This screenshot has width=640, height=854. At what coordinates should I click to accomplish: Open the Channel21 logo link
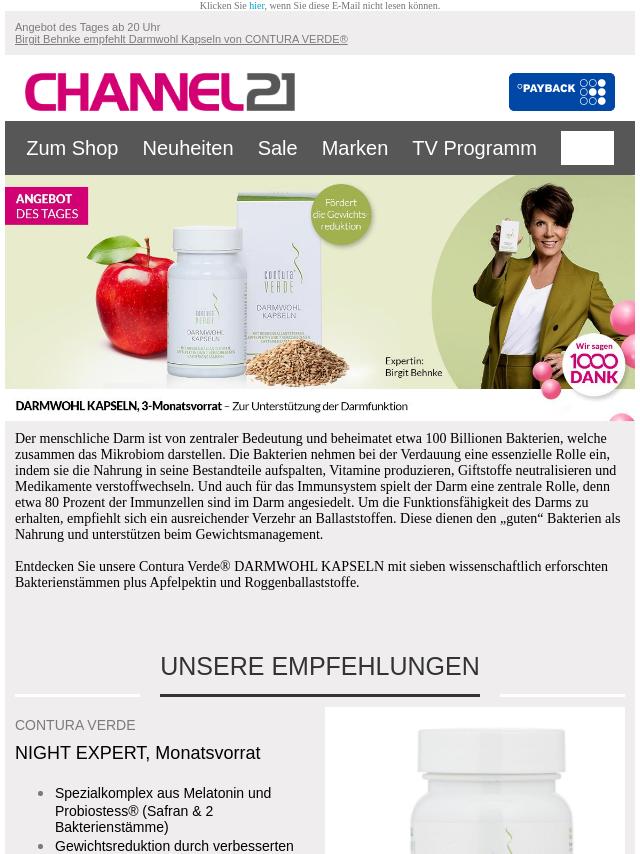coord(160,92)
